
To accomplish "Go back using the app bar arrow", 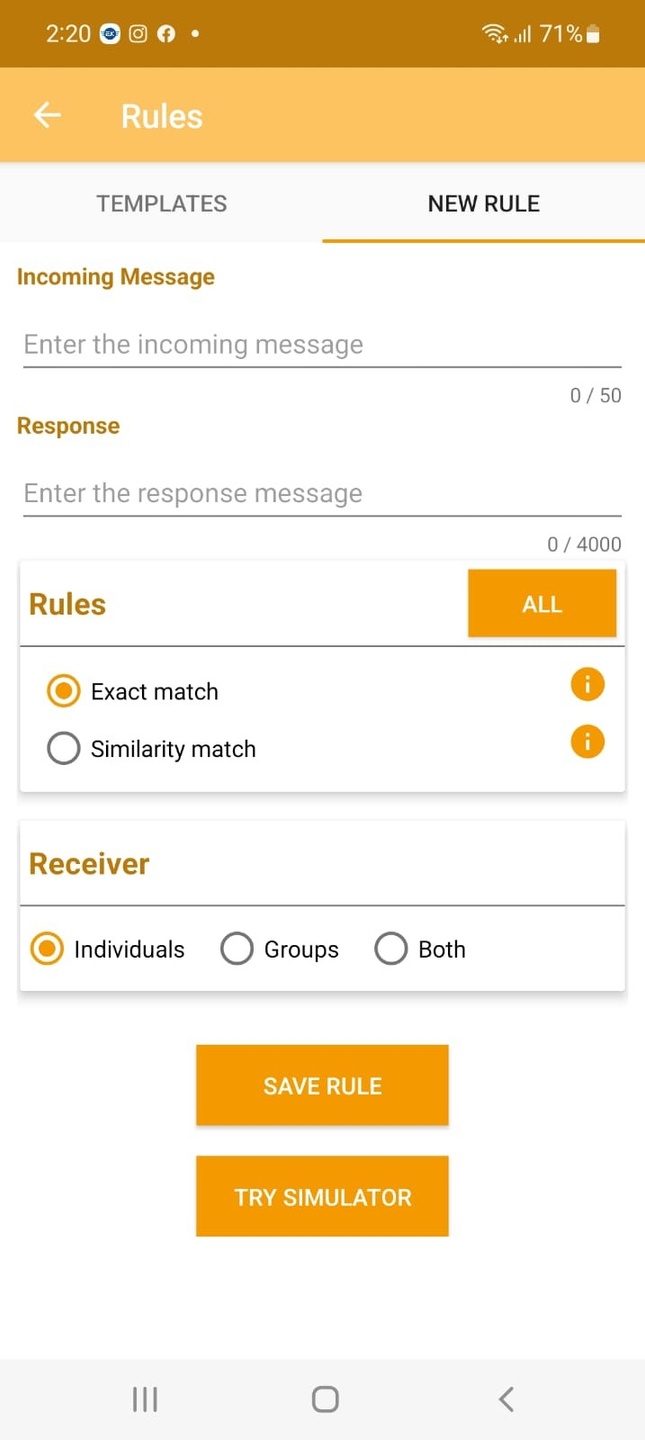I will coord(47,116).
